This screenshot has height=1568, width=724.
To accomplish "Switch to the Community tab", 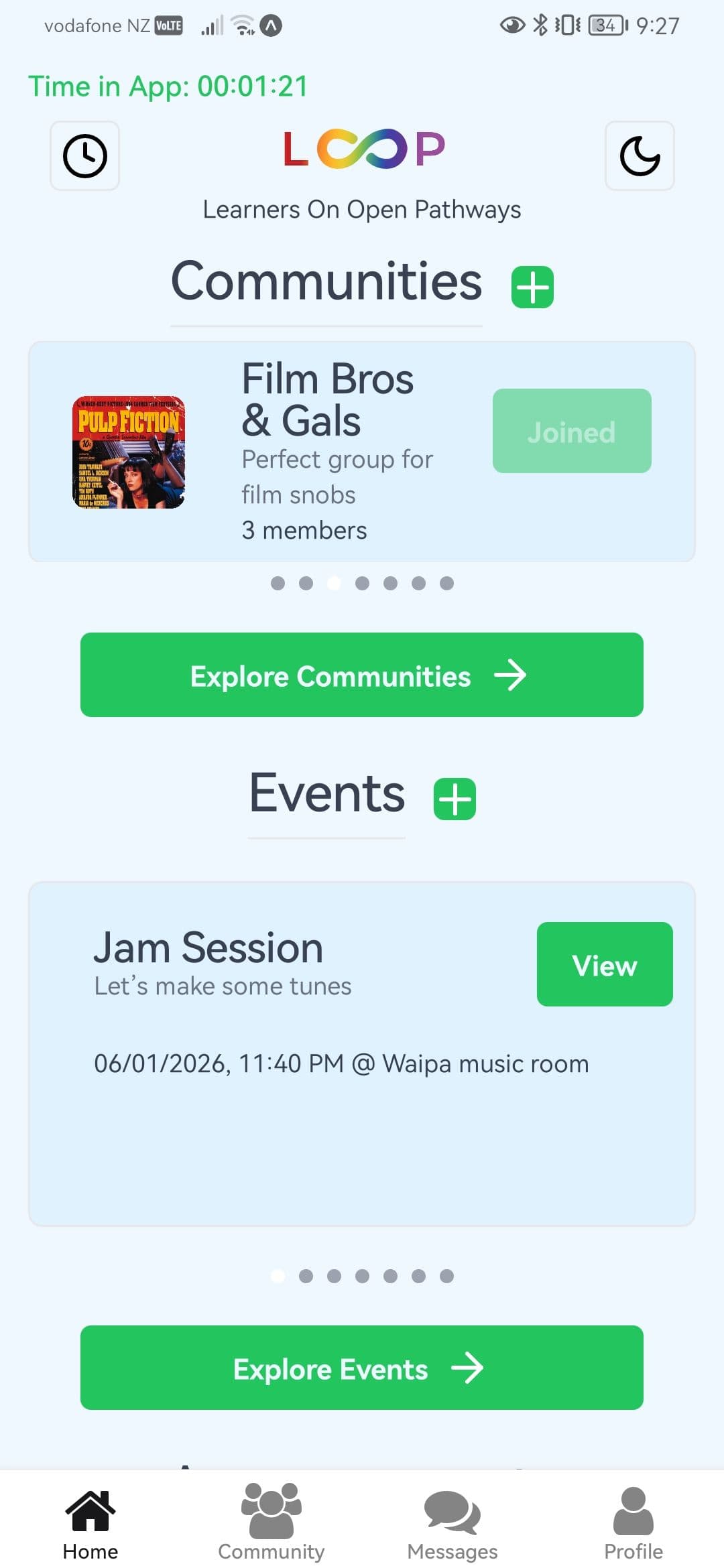I will [271, 1522].
